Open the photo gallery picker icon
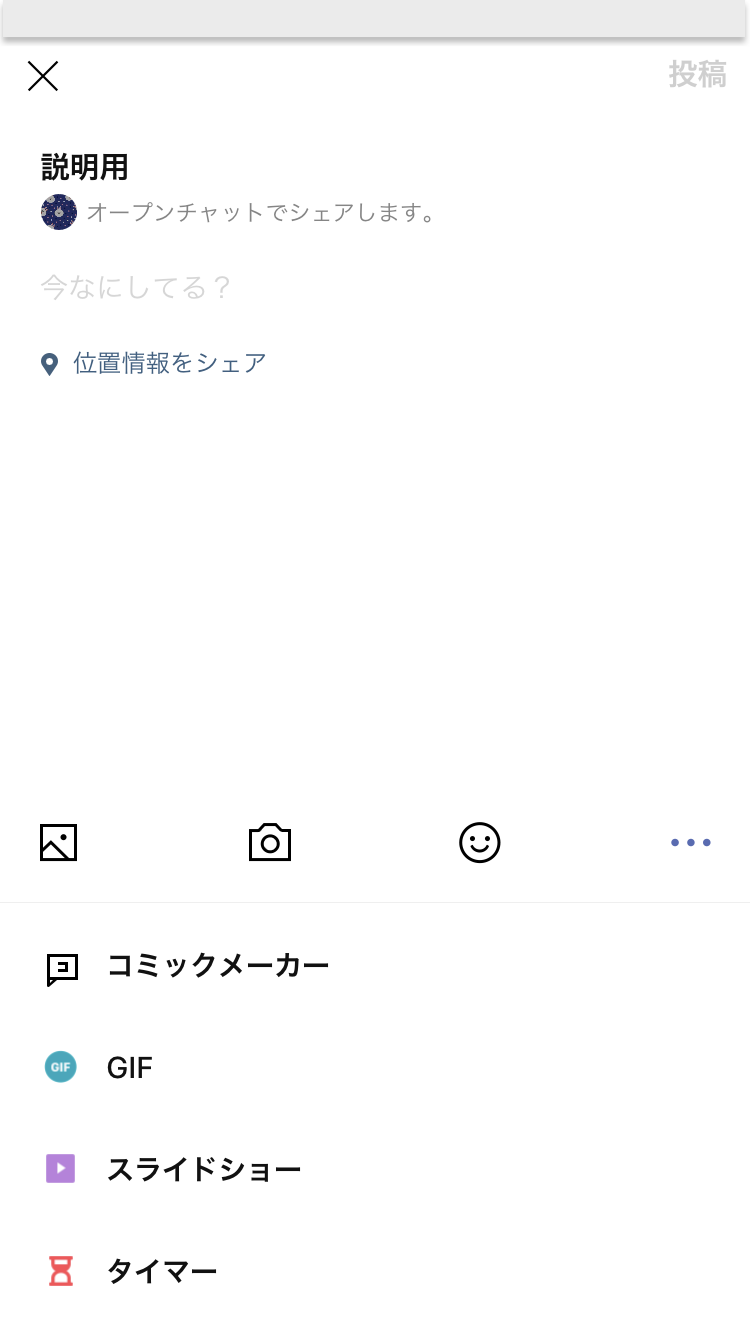The height and width of the screenshot is (1334, 750). point(58,842)
